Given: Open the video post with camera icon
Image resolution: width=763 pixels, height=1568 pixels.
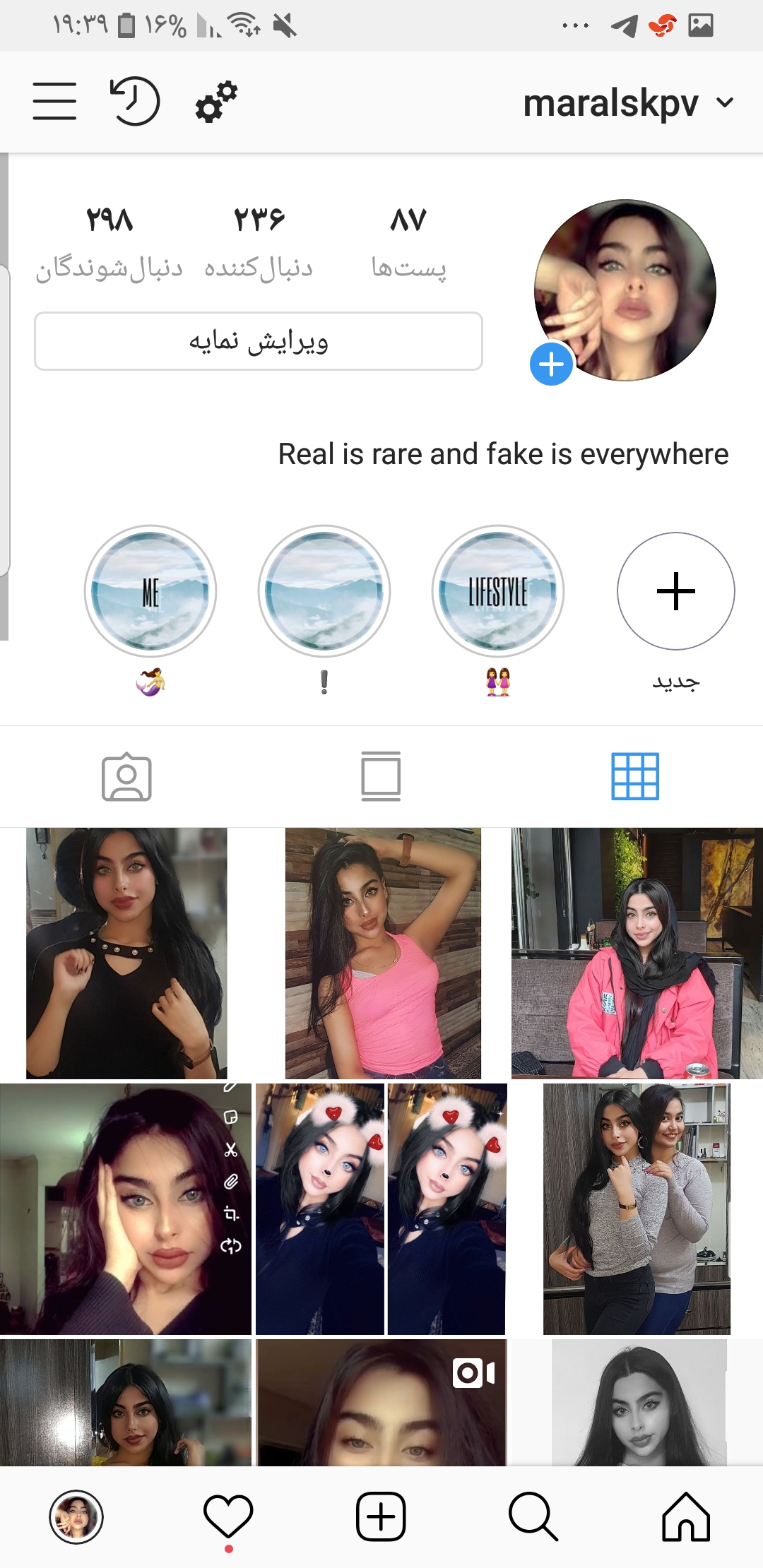Looking at the screenshot, I should coord(381,1402).
